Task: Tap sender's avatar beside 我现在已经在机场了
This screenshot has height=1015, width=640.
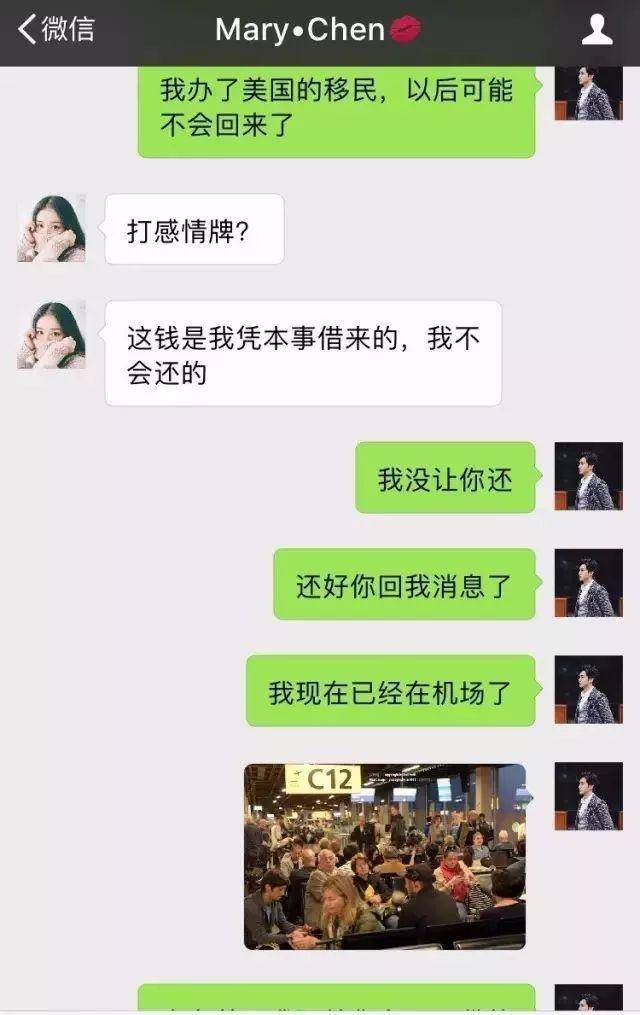Action: (589, 689)
